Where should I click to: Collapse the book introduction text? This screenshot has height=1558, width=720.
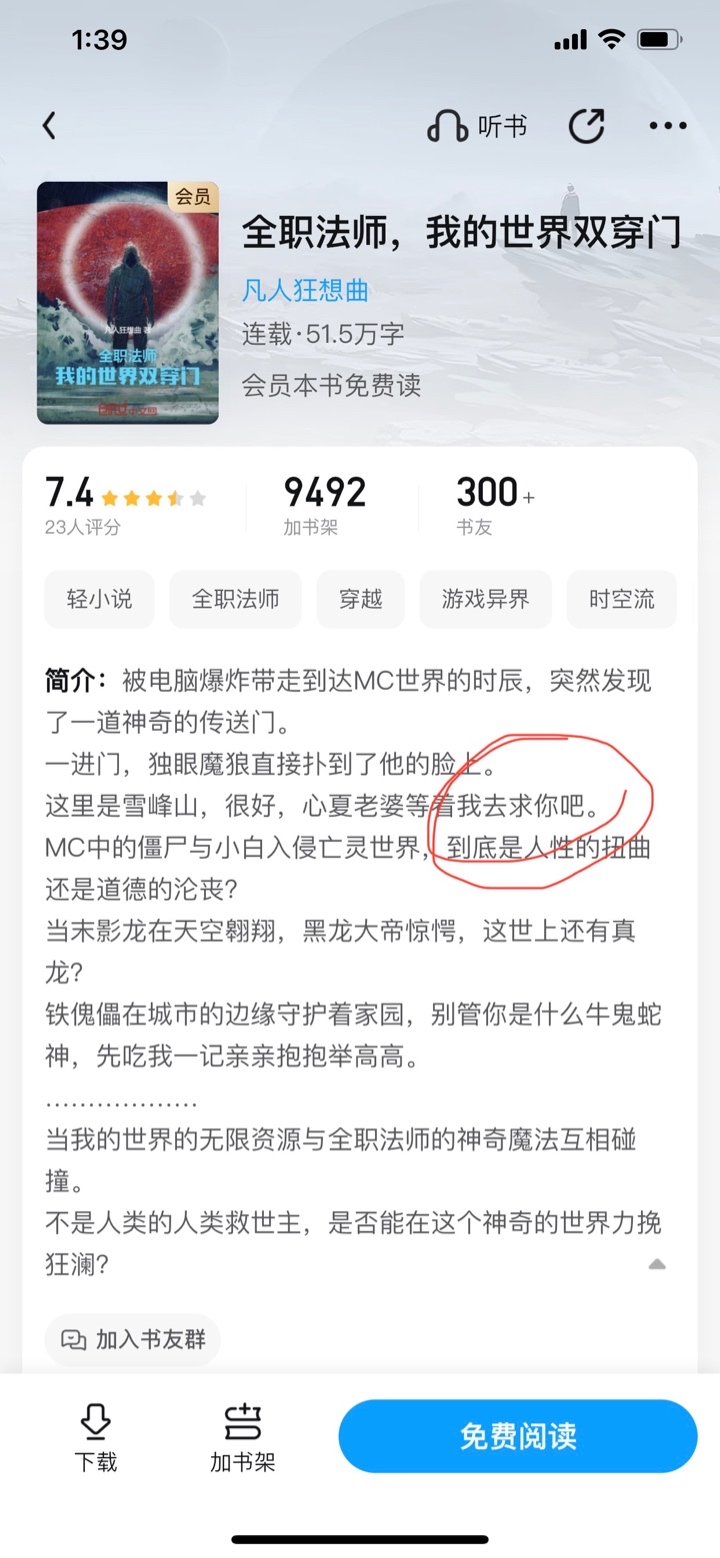657,1264
